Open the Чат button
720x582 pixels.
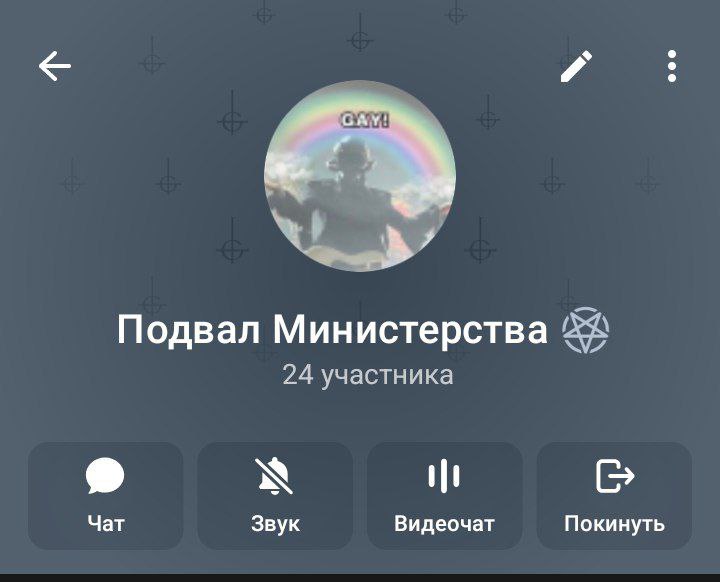[x=106, y=496]
